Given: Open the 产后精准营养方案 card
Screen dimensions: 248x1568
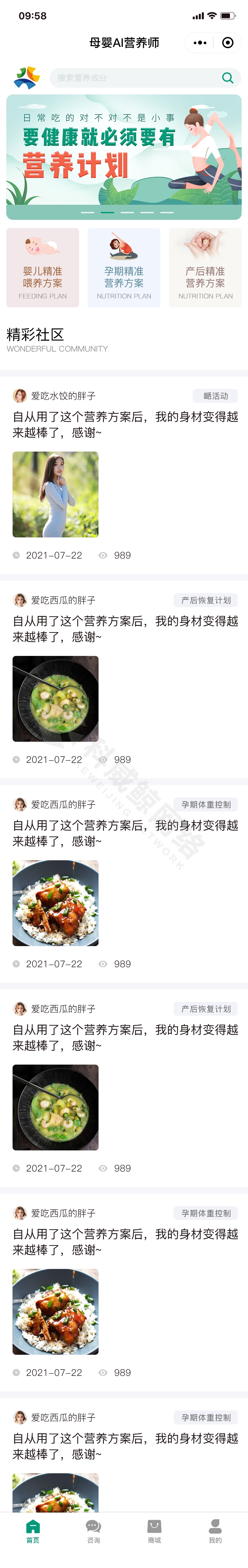Looking at the screenshot, I should pos(205,268).
